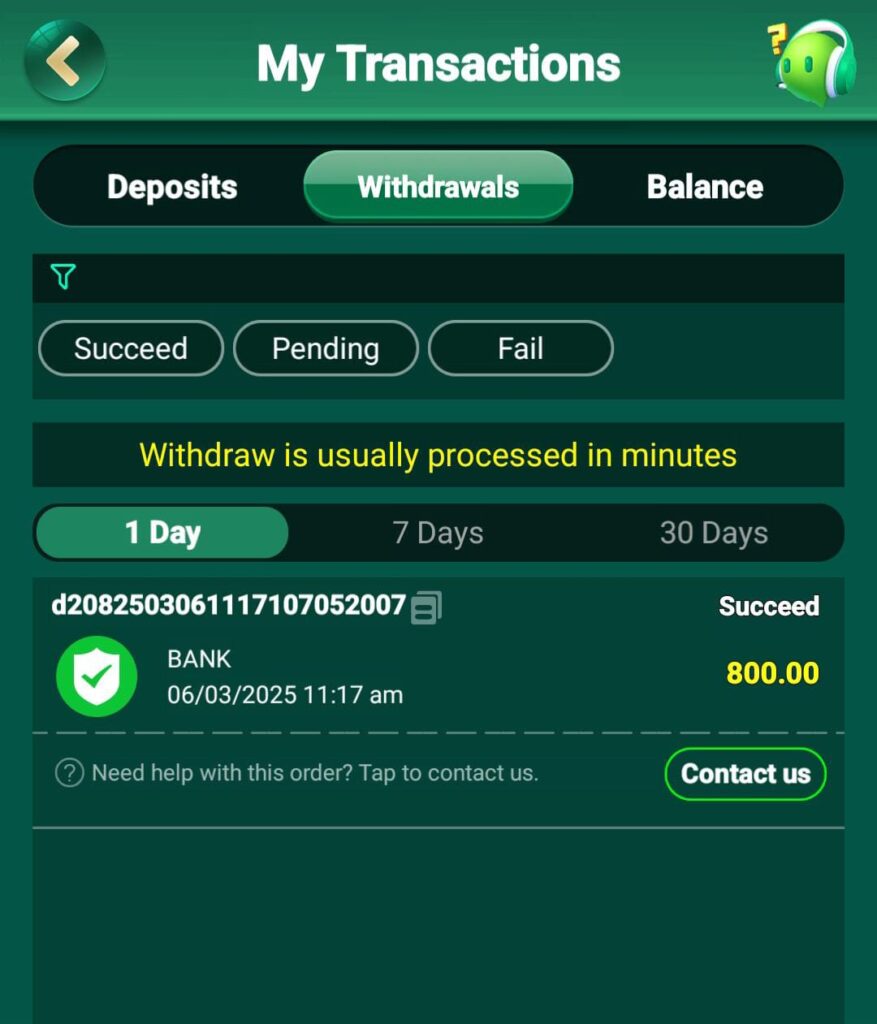Open customer support via the mascot headset icon
The width and height of the screenshot is (877, 1024).
815,62
